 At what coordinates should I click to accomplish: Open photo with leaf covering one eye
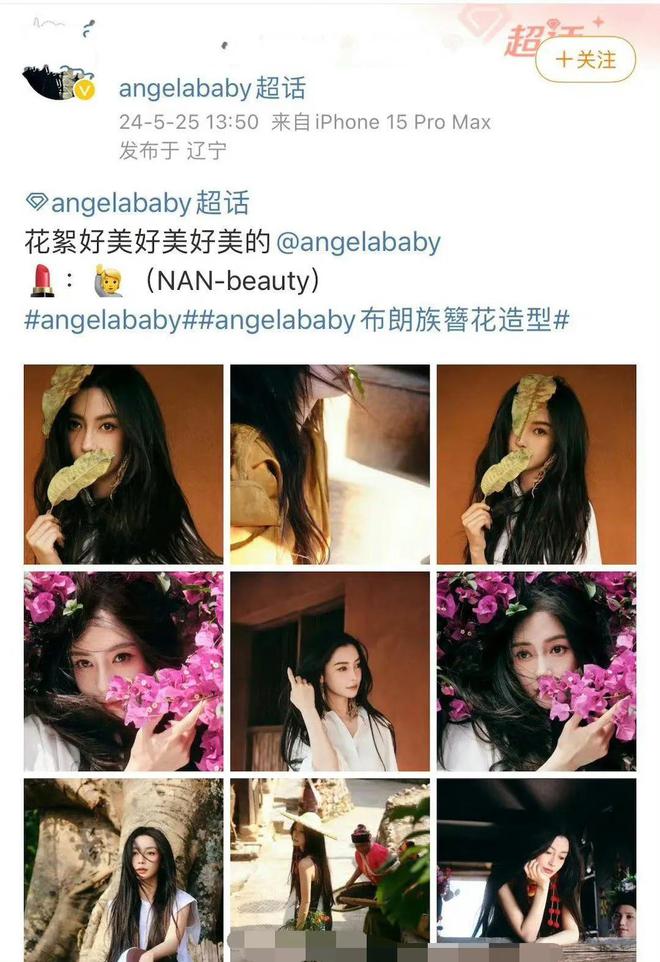pos(536,464)
